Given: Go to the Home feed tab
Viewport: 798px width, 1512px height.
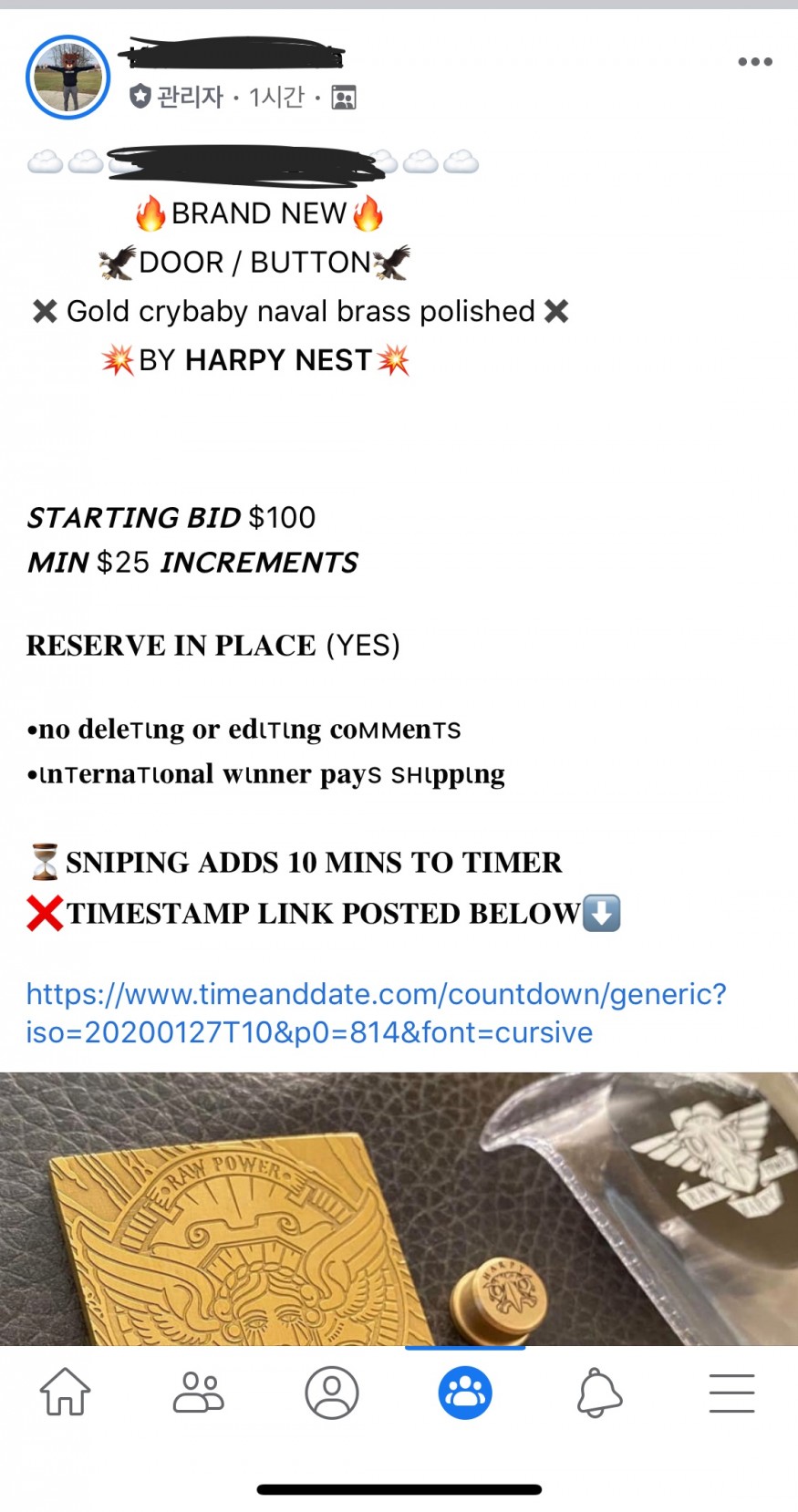Looking at the screenshot, I should (66, 1393).
